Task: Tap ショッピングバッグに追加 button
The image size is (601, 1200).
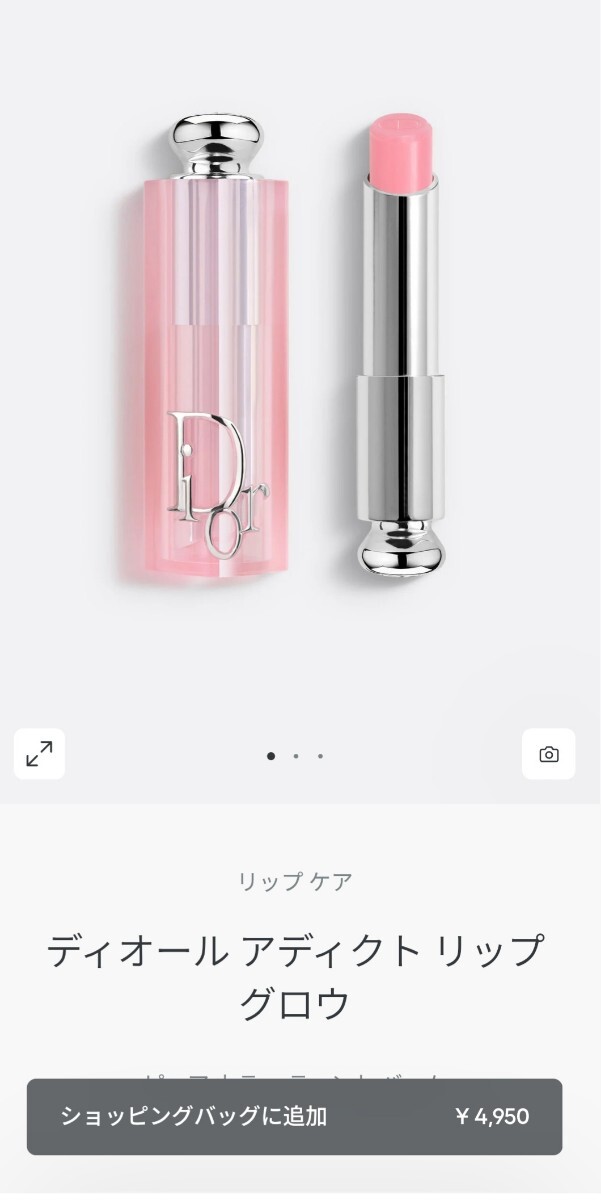Action: pyautogui.click(x=294, y=1116)
